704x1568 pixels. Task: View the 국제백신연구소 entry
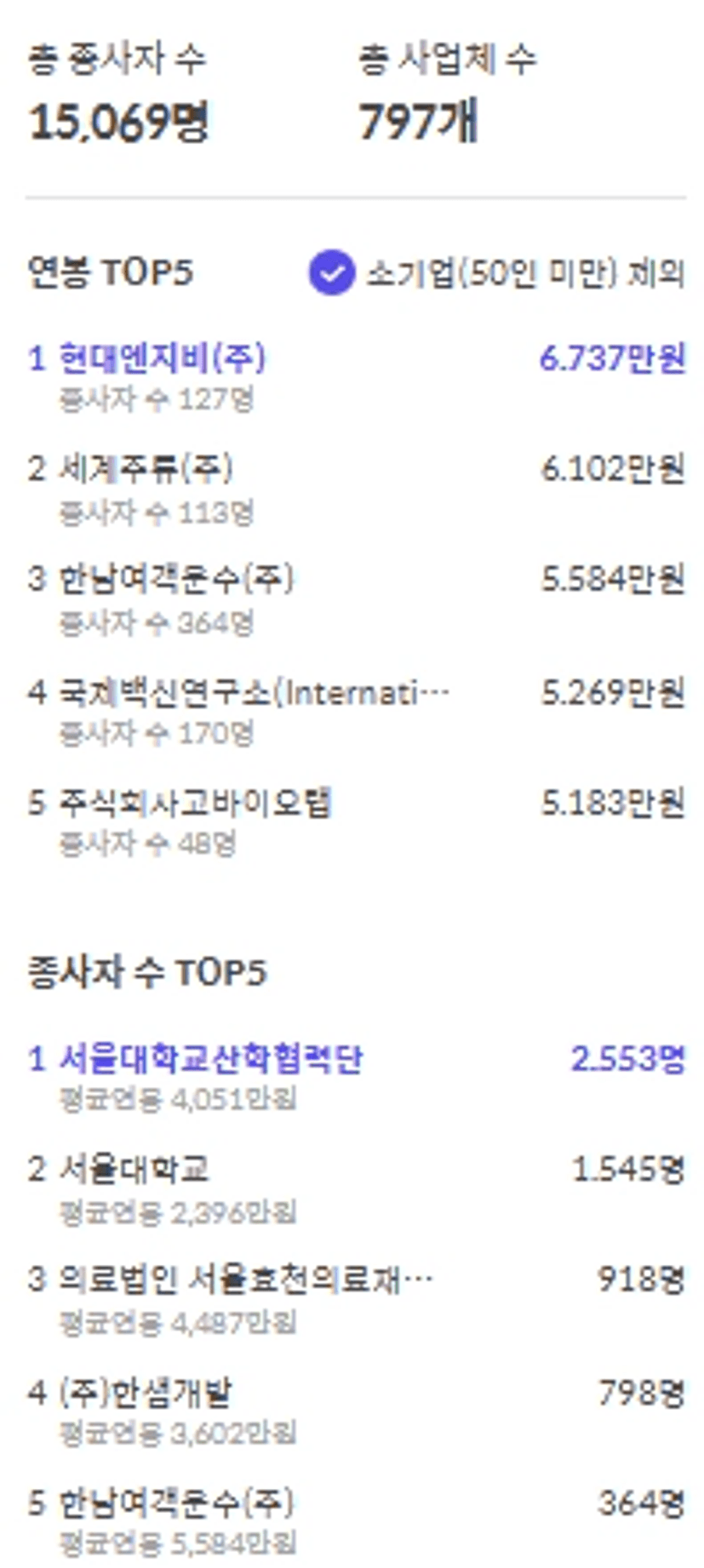click(x=356, y=710)
